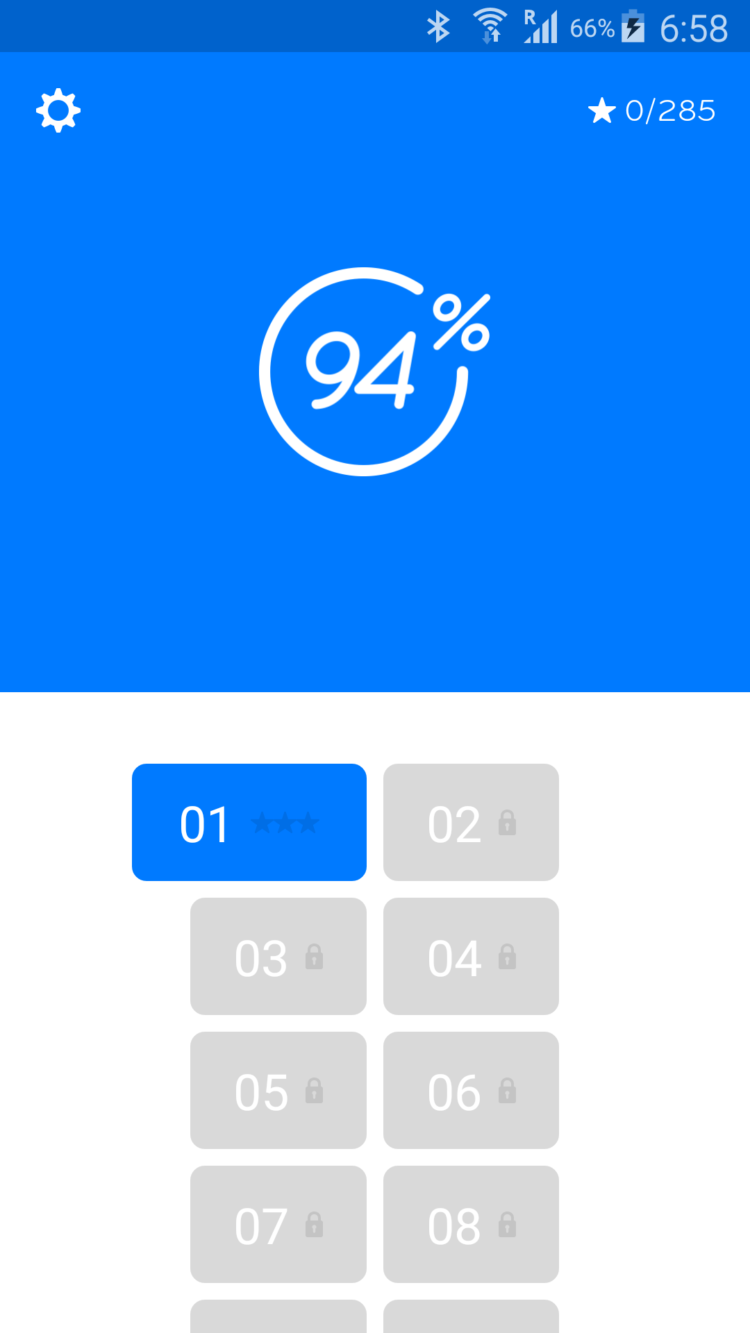
Task: Select level 01 to start playing
Action: (x=248, y=822)
